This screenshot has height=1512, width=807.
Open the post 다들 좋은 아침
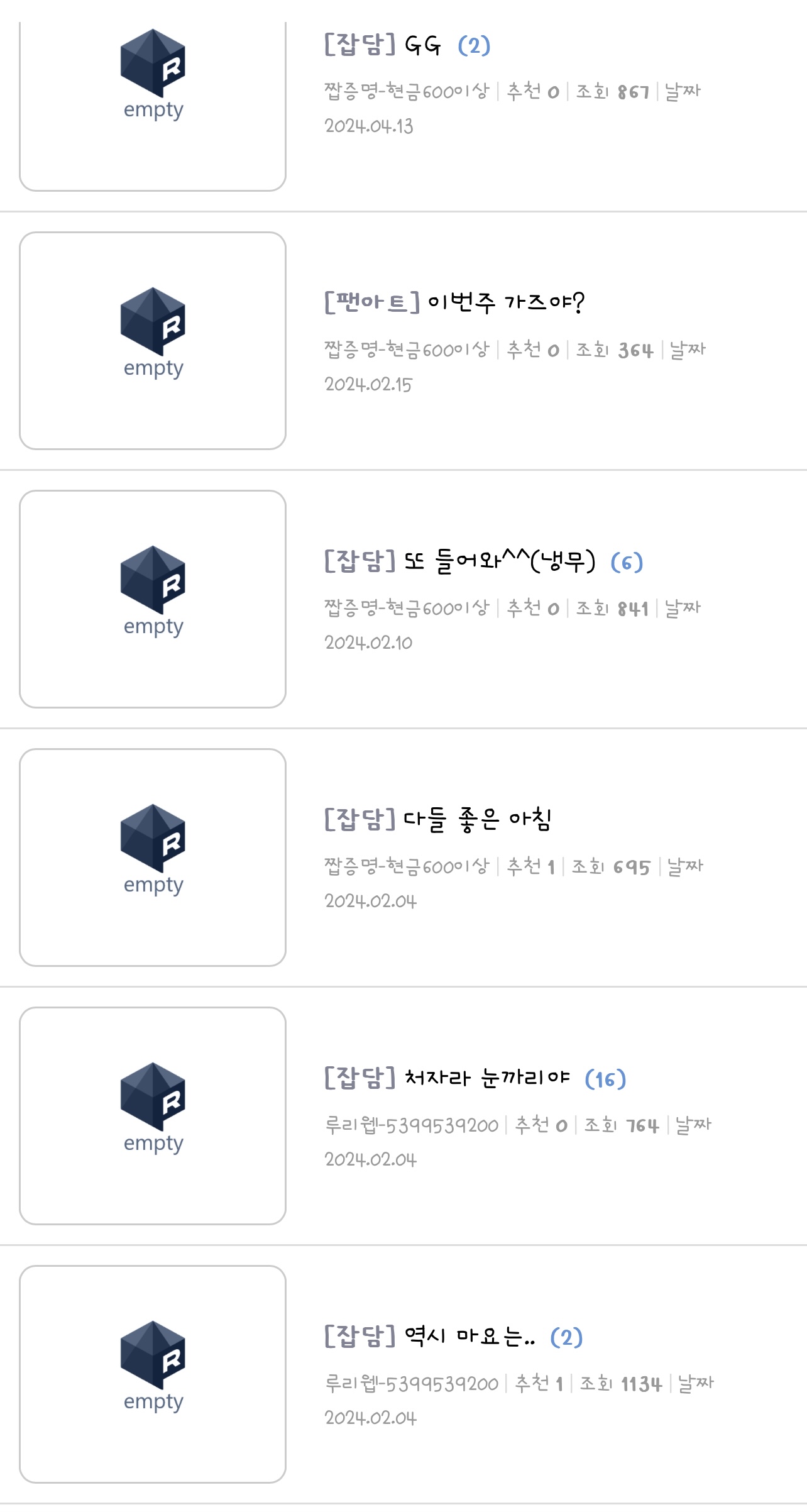tap(476, 819)
